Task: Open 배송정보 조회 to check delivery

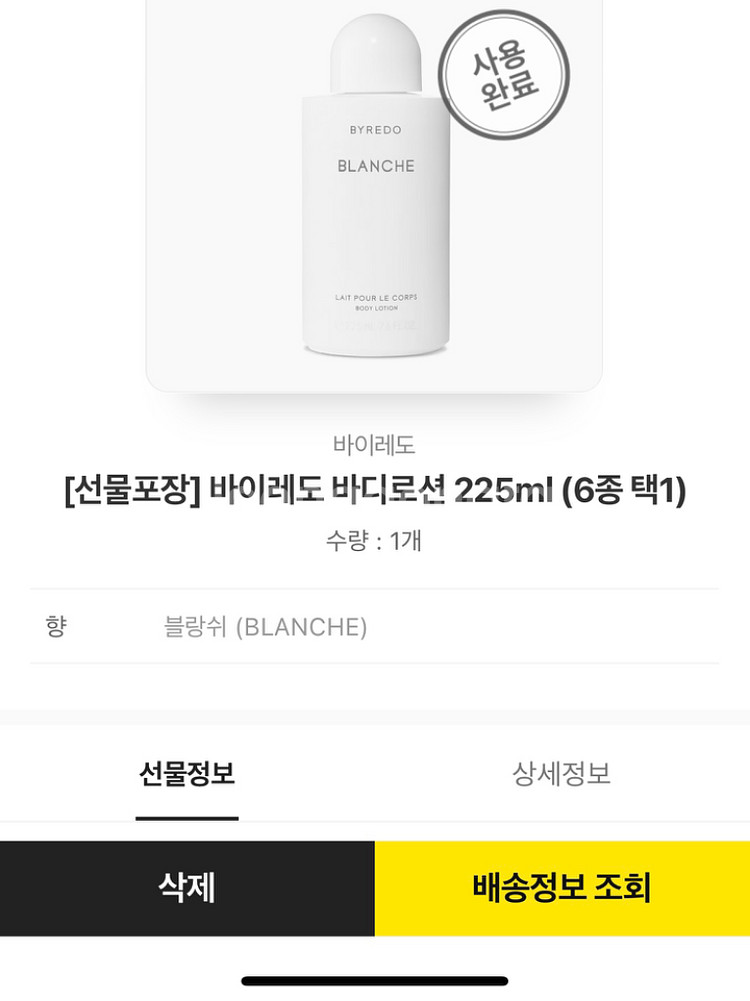Action: pyautogui.click(x=562, y=888)
